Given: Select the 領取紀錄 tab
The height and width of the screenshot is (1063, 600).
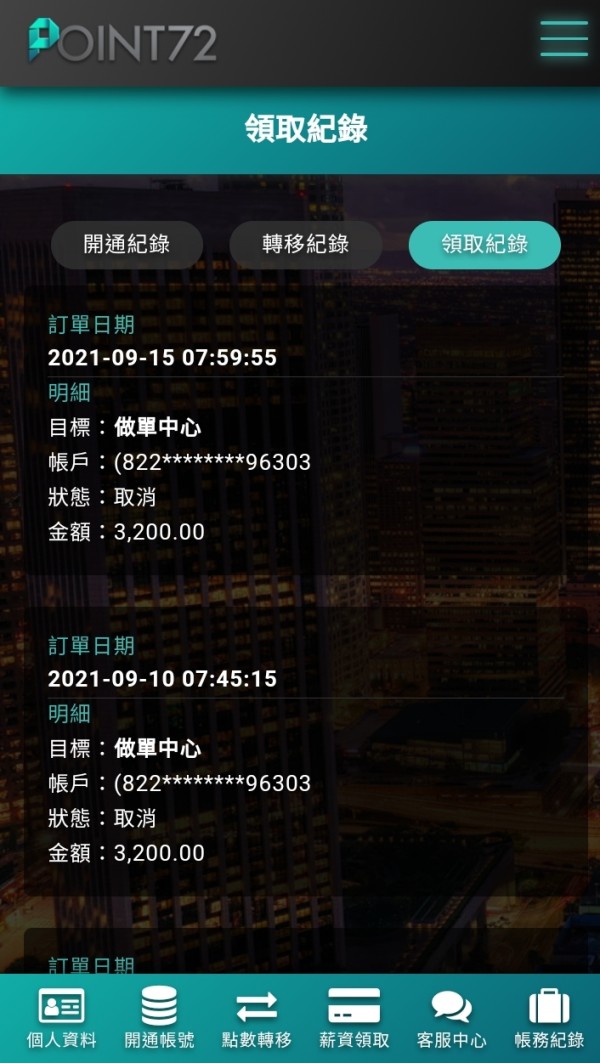Looking at the screenshot, I should 485,245.
